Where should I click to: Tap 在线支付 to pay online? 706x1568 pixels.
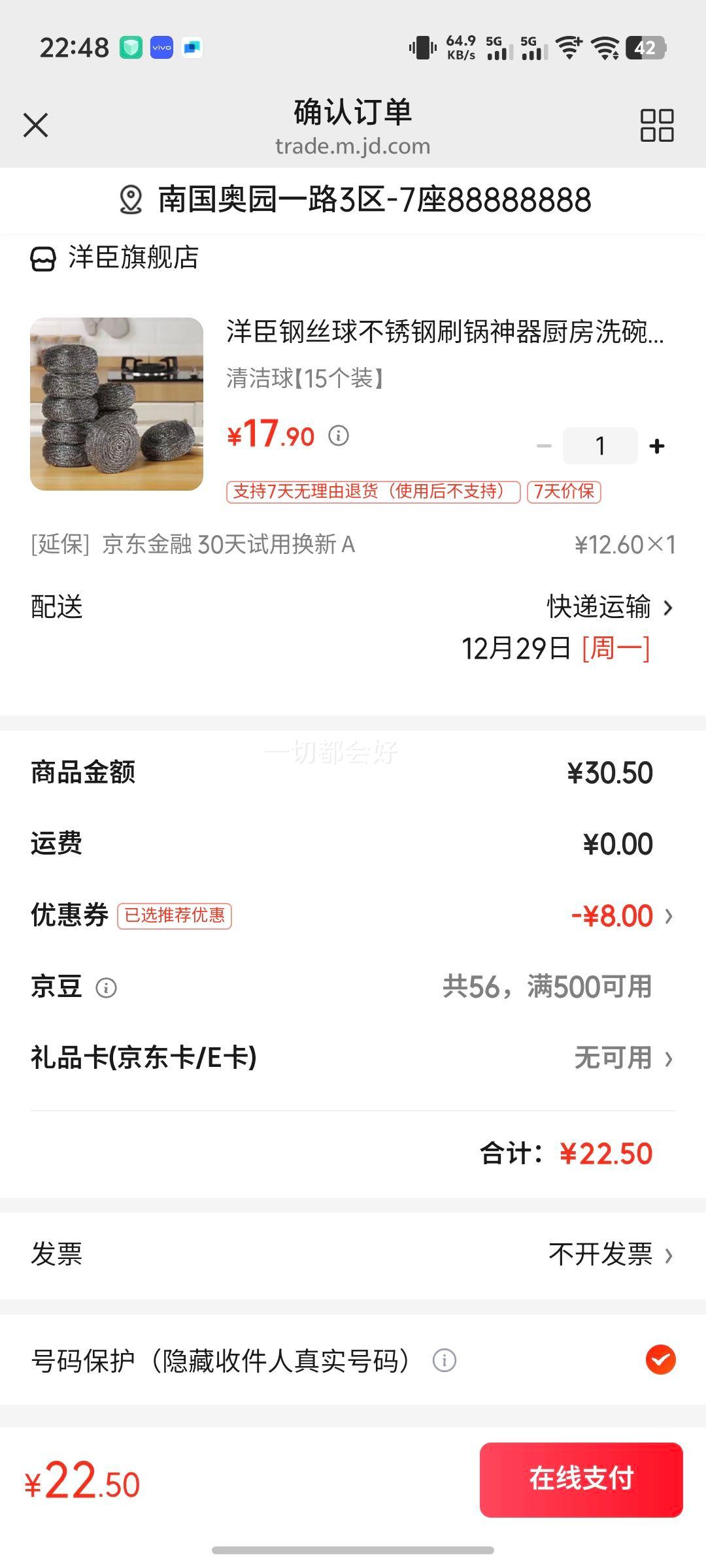pyautogui.click(x=581, y=1480)
